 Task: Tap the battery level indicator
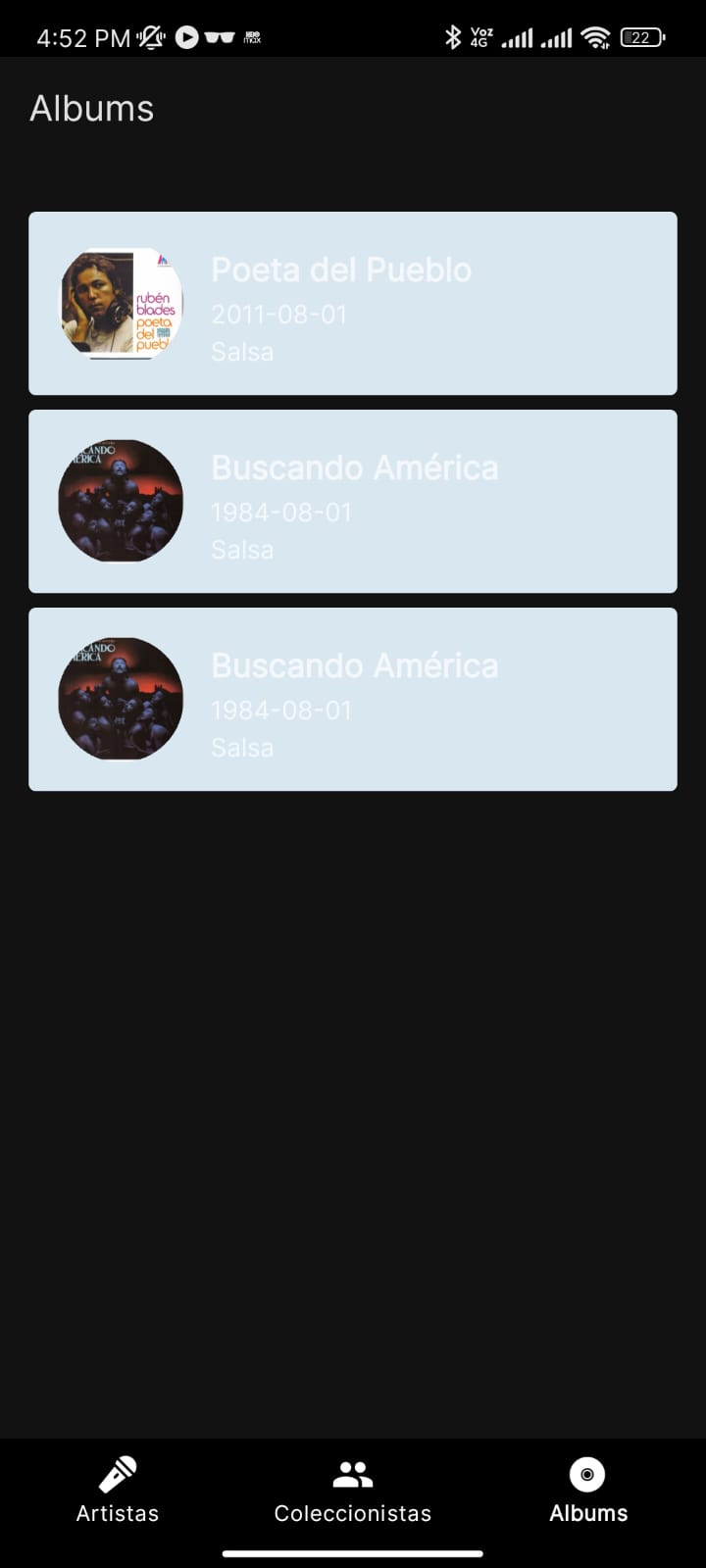click(x=642, y=37)
